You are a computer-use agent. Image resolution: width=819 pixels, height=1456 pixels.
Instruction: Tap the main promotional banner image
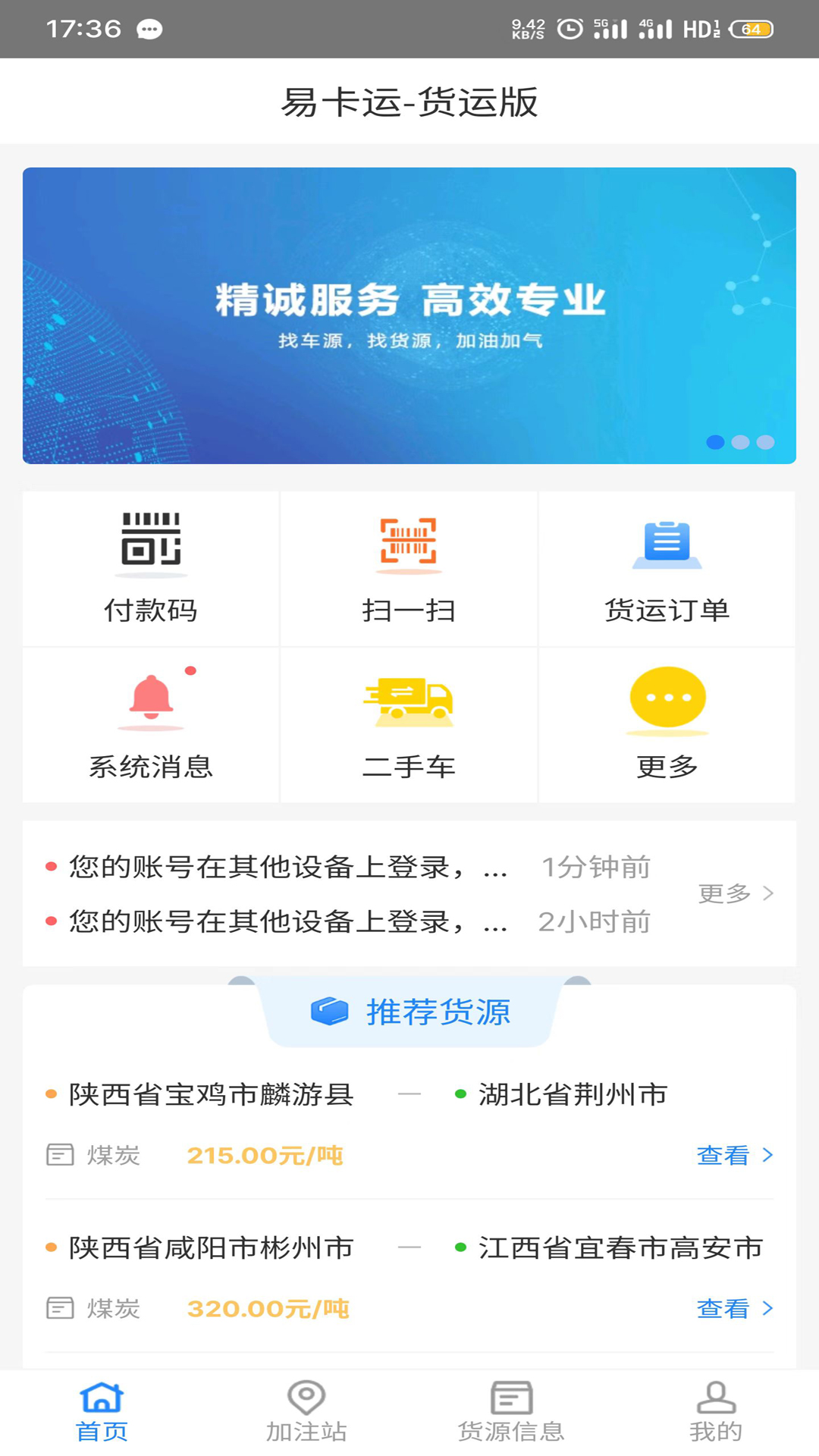click(x=409, y=315)
